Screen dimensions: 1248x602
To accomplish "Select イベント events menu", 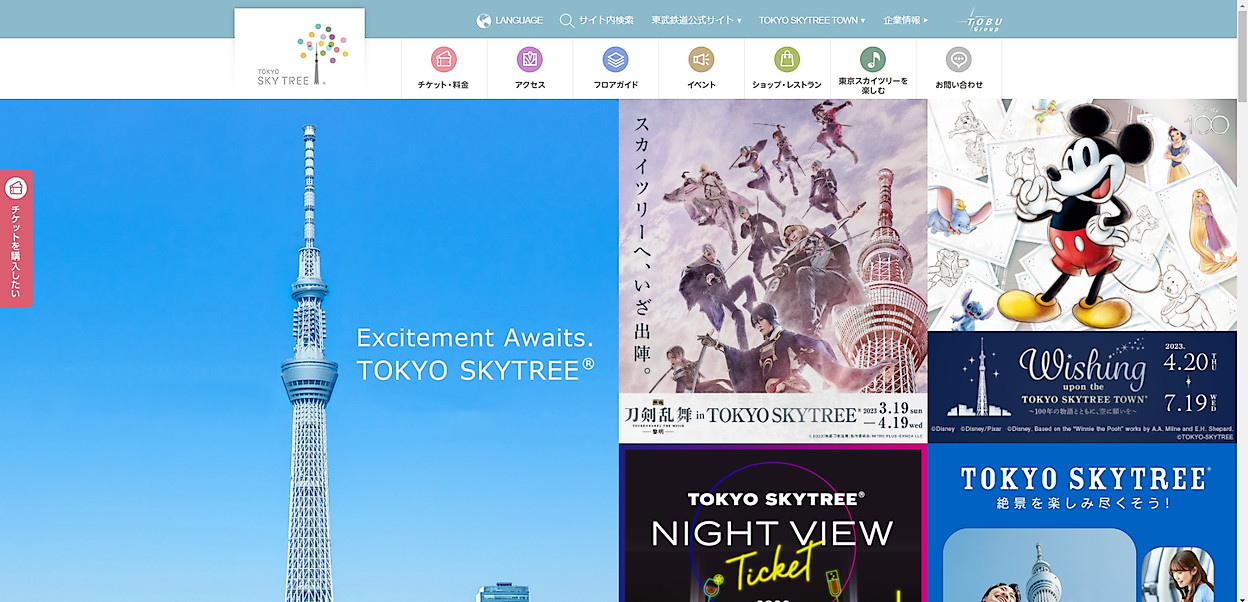I will click(701, 68).
